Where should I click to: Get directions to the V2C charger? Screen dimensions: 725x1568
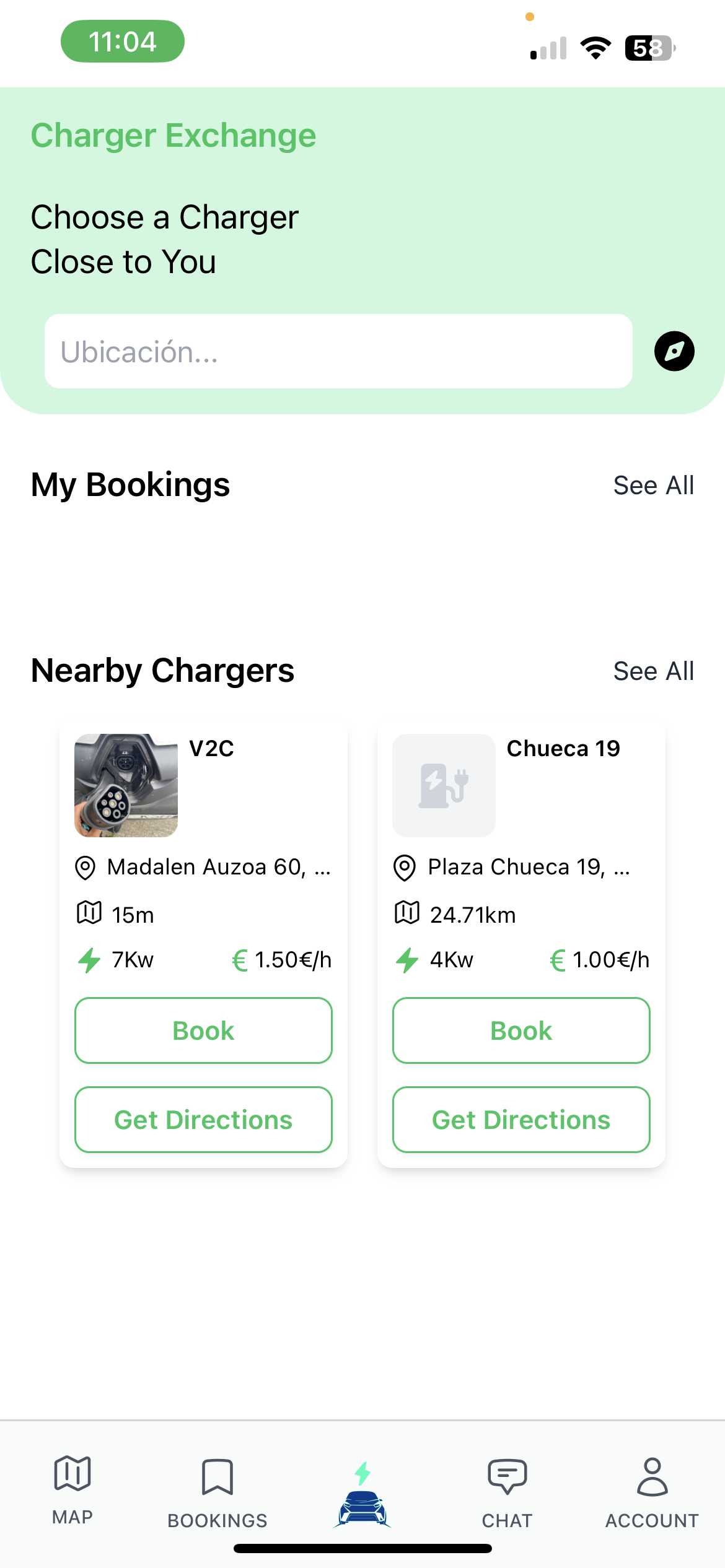tap(203, 1120)
